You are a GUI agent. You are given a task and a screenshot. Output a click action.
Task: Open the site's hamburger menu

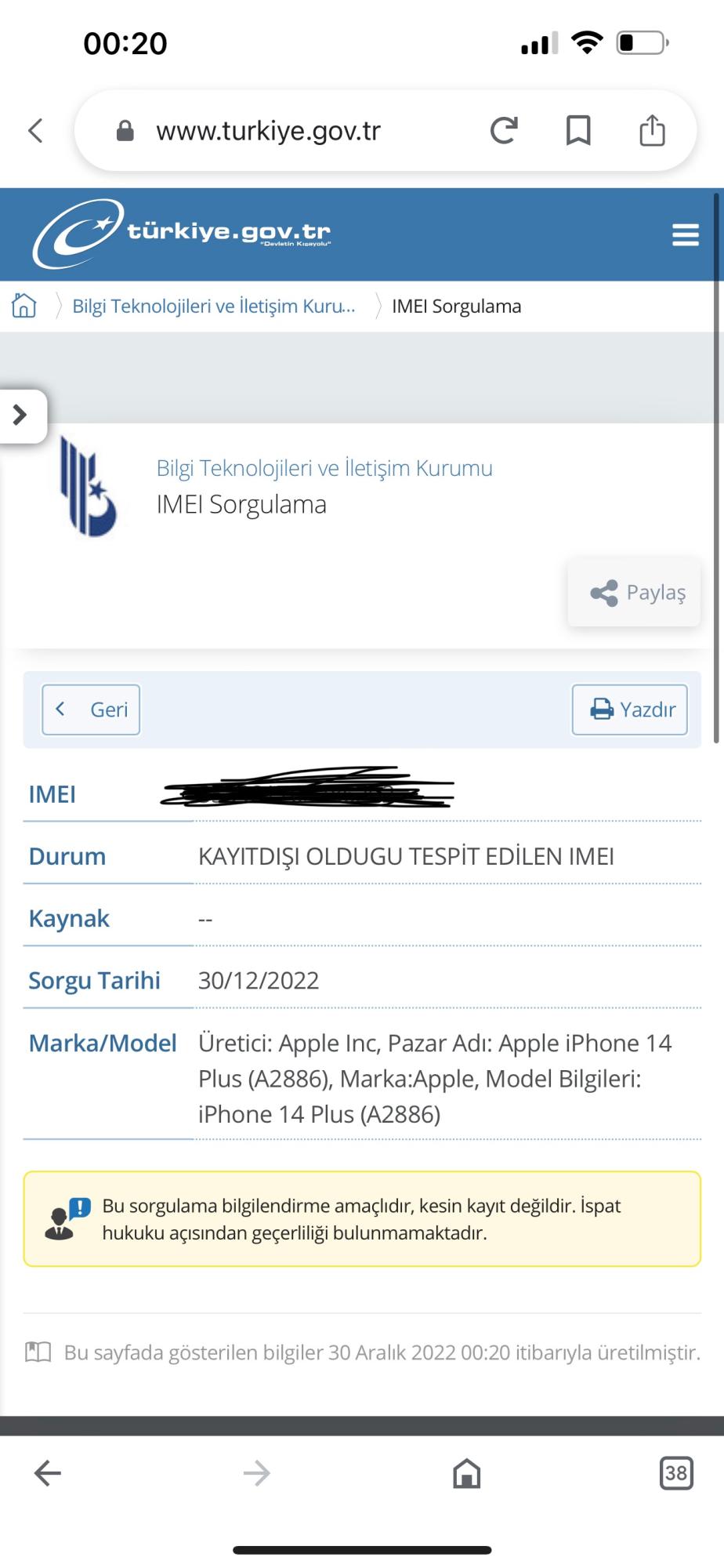pyautogui.click(x=686, y=234)
